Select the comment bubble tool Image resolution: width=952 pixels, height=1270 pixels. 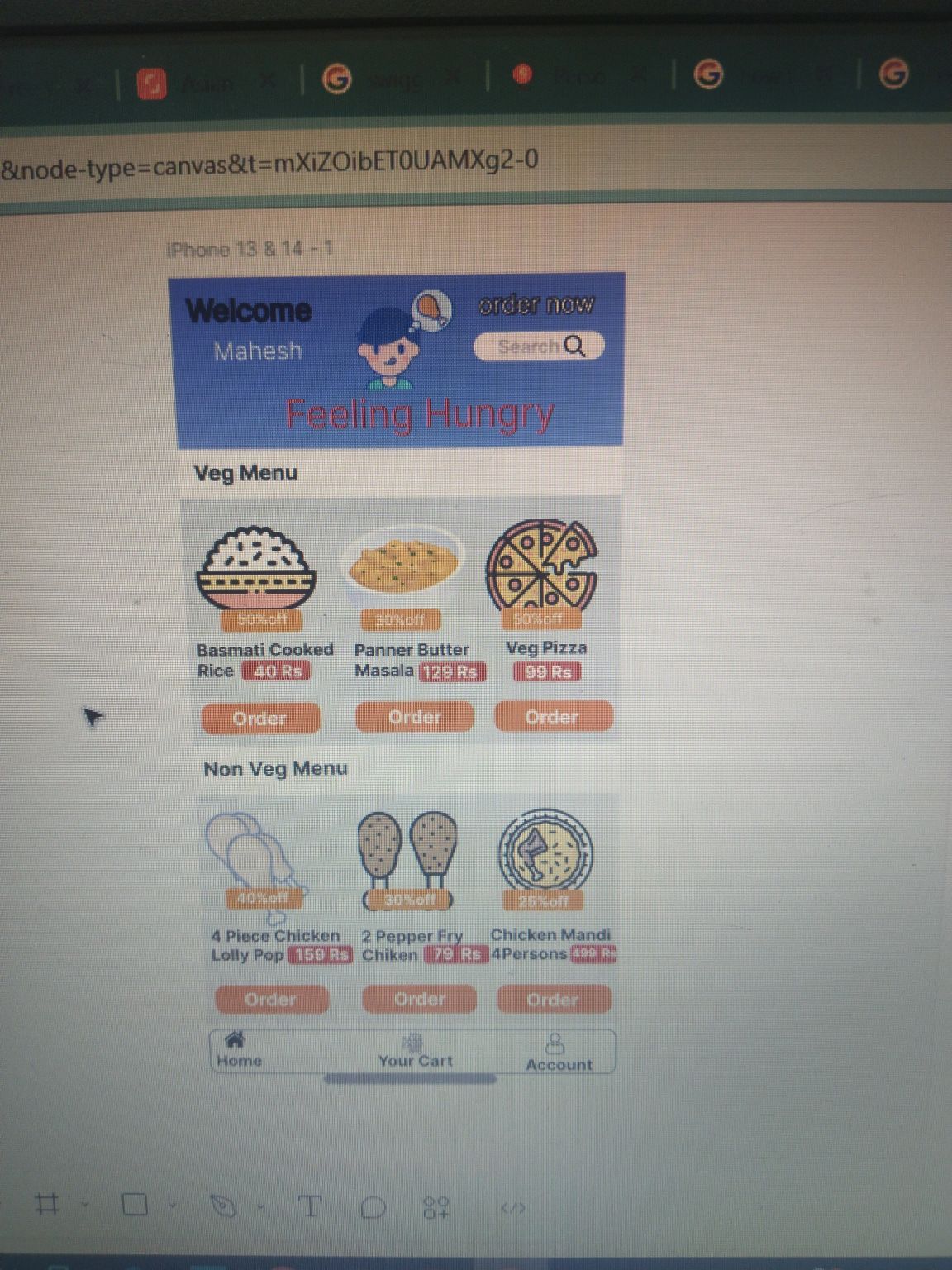pos(374,1207)
